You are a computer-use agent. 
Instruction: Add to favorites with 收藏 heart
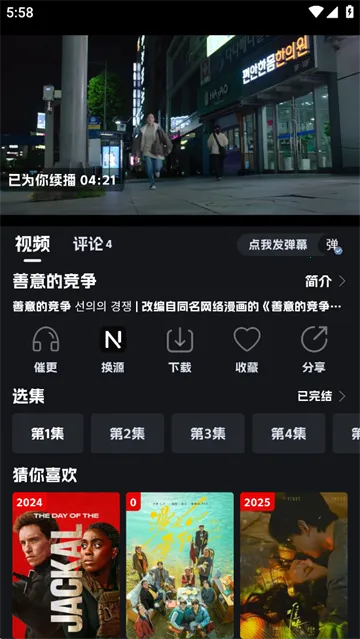point(247,350)
